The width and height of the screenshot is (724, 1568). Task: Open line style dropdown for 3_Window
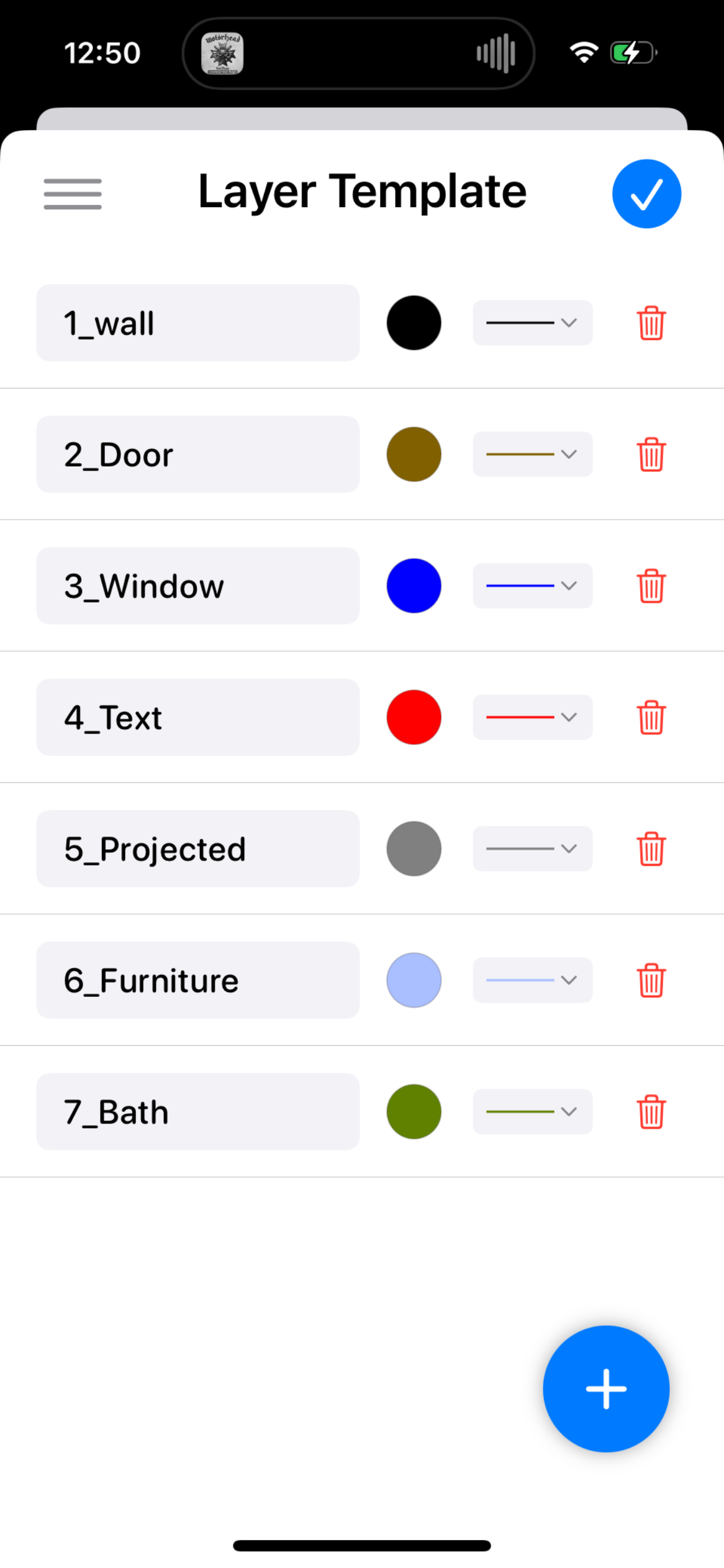(532, 586)
